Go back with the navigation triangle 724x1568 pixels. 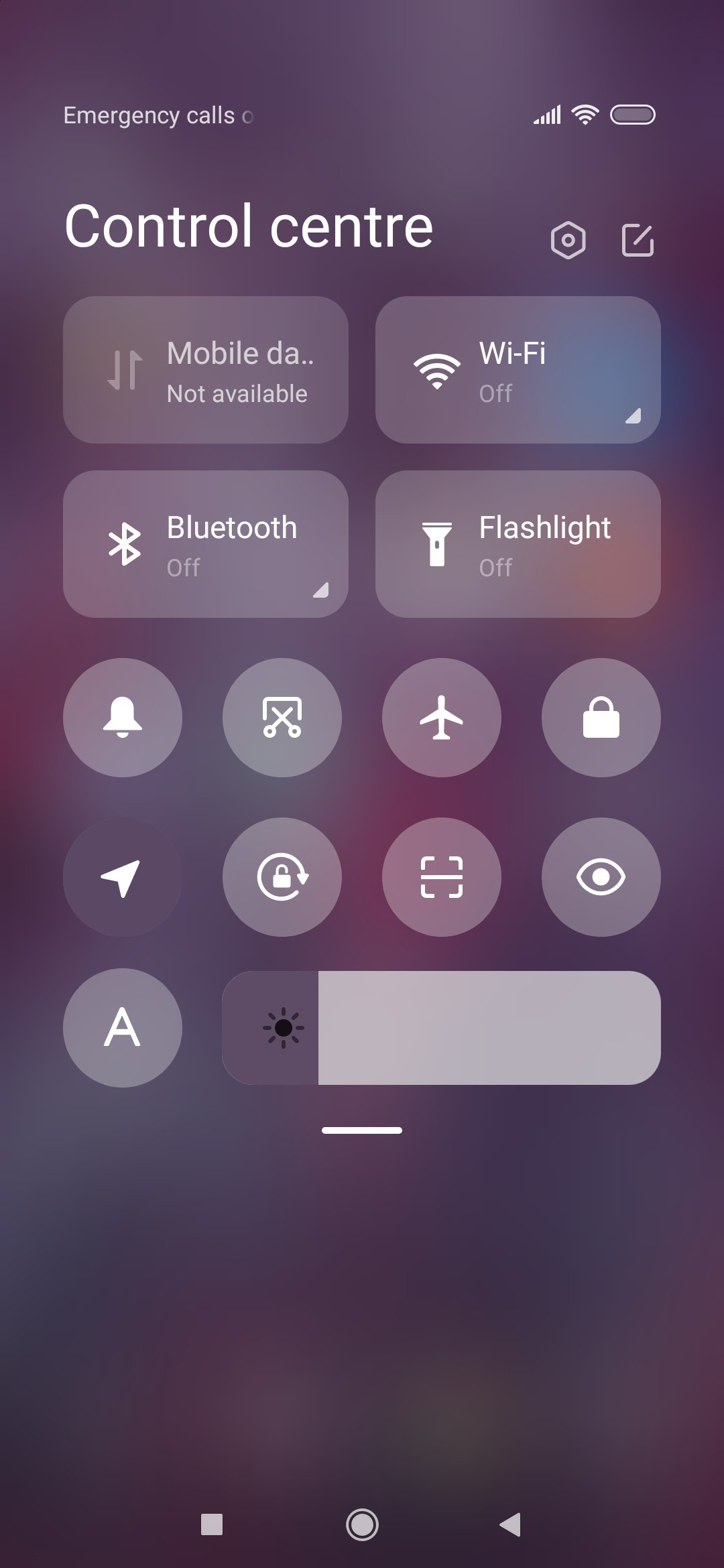(x=511, y=1524)
